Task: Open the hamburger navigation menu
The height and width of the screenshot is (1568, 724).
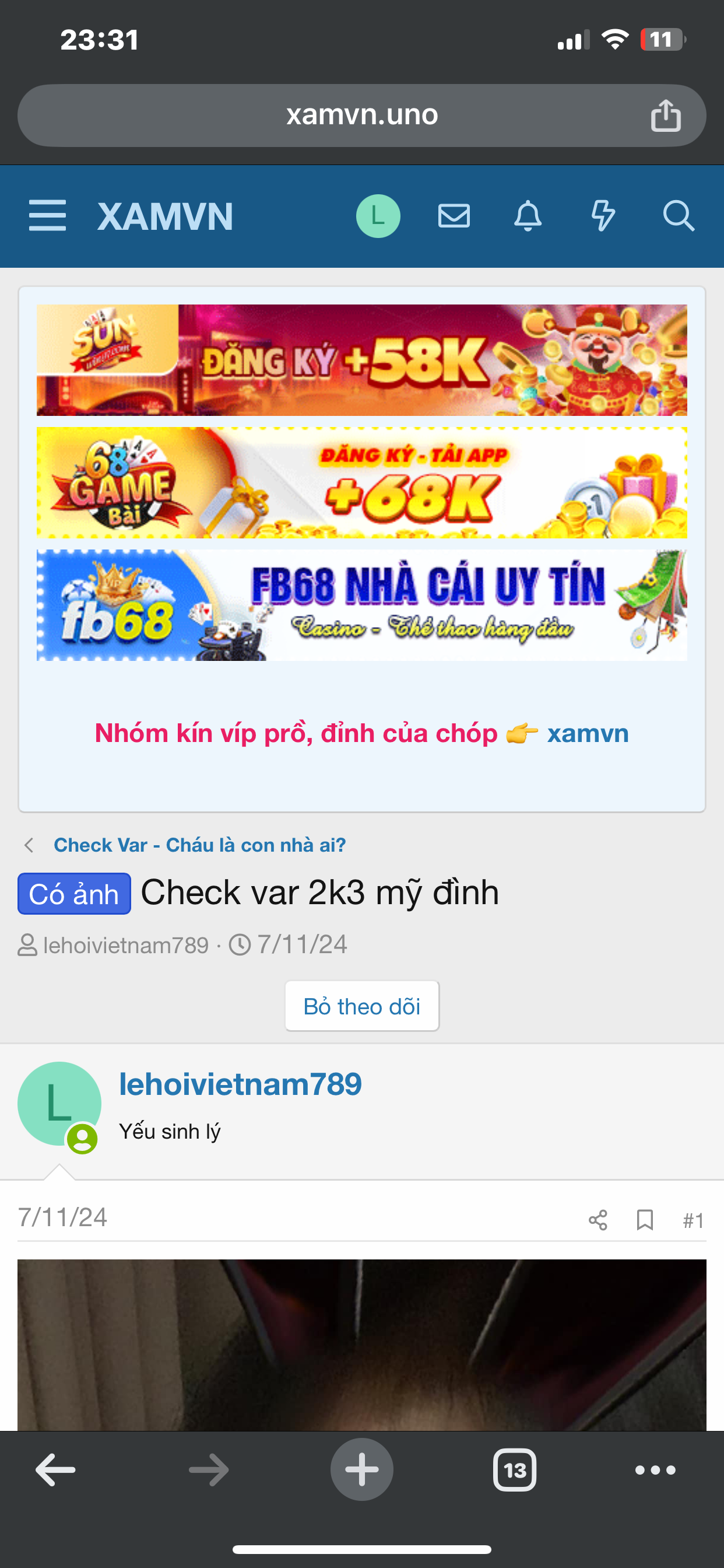Action: (47, 215)
